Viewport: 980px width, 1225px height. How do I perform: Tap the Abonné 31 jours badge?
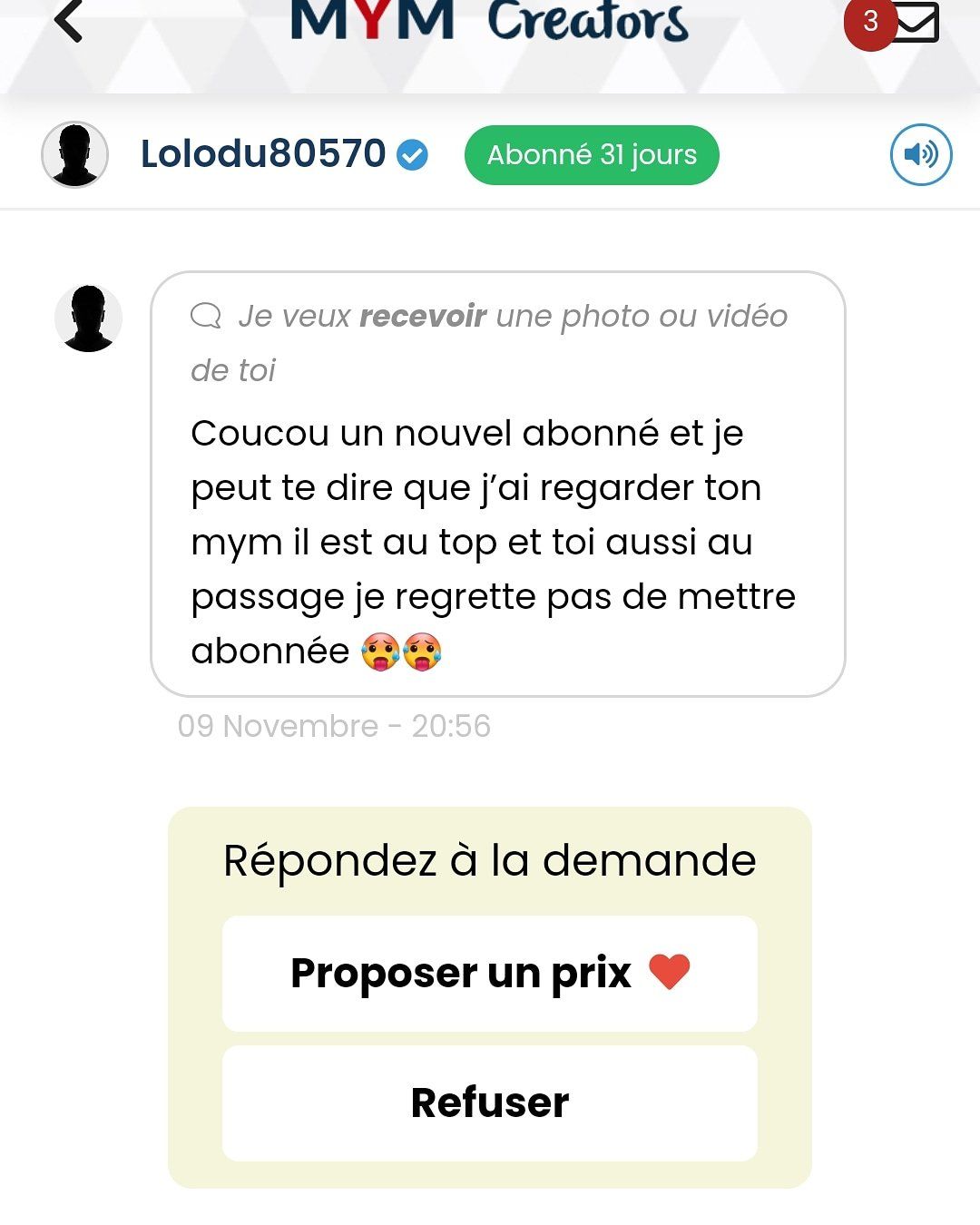click(592, 155)
